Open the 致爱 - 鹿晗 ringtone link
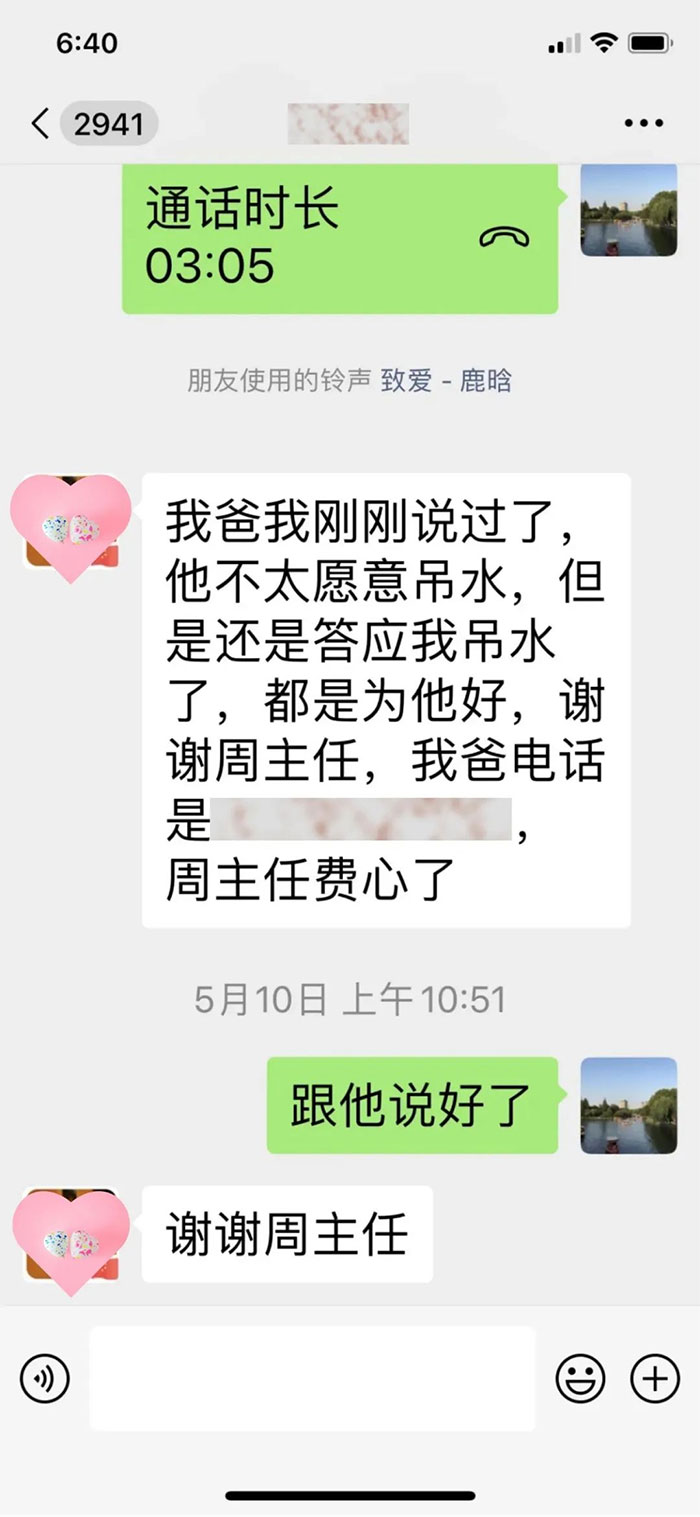Image resolution: width=700 pixels, height=1517 pixels. 446,381
